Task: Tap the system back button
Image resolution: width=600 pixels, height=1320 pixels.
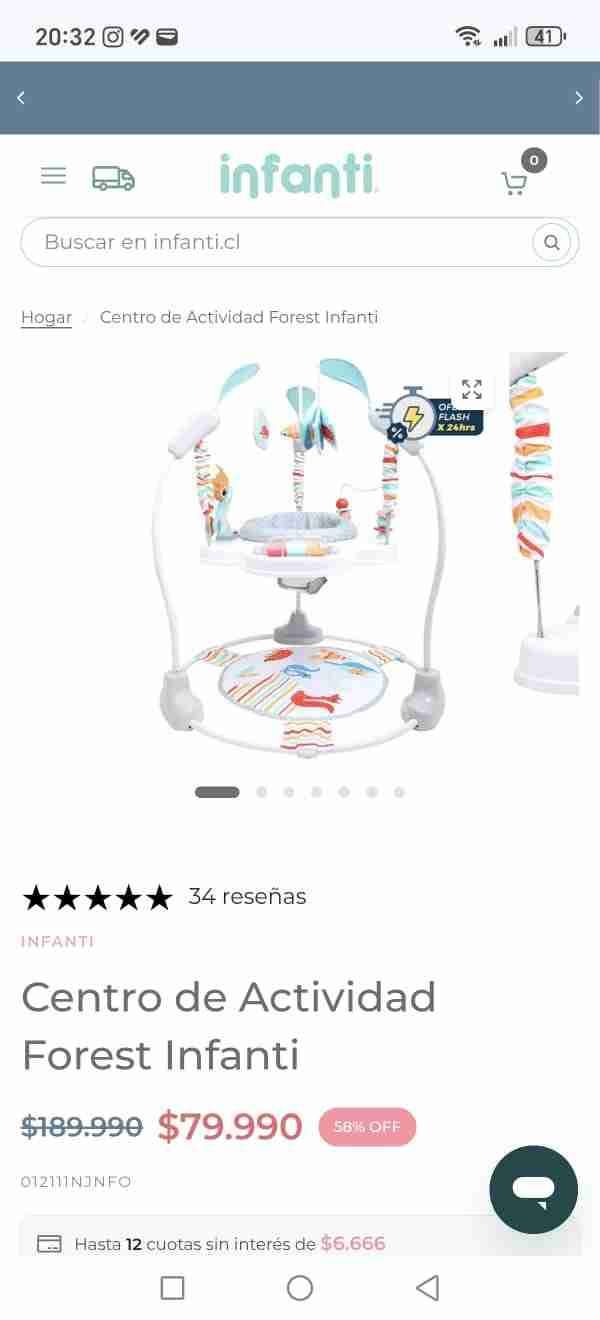Action: click(427, 1288)
